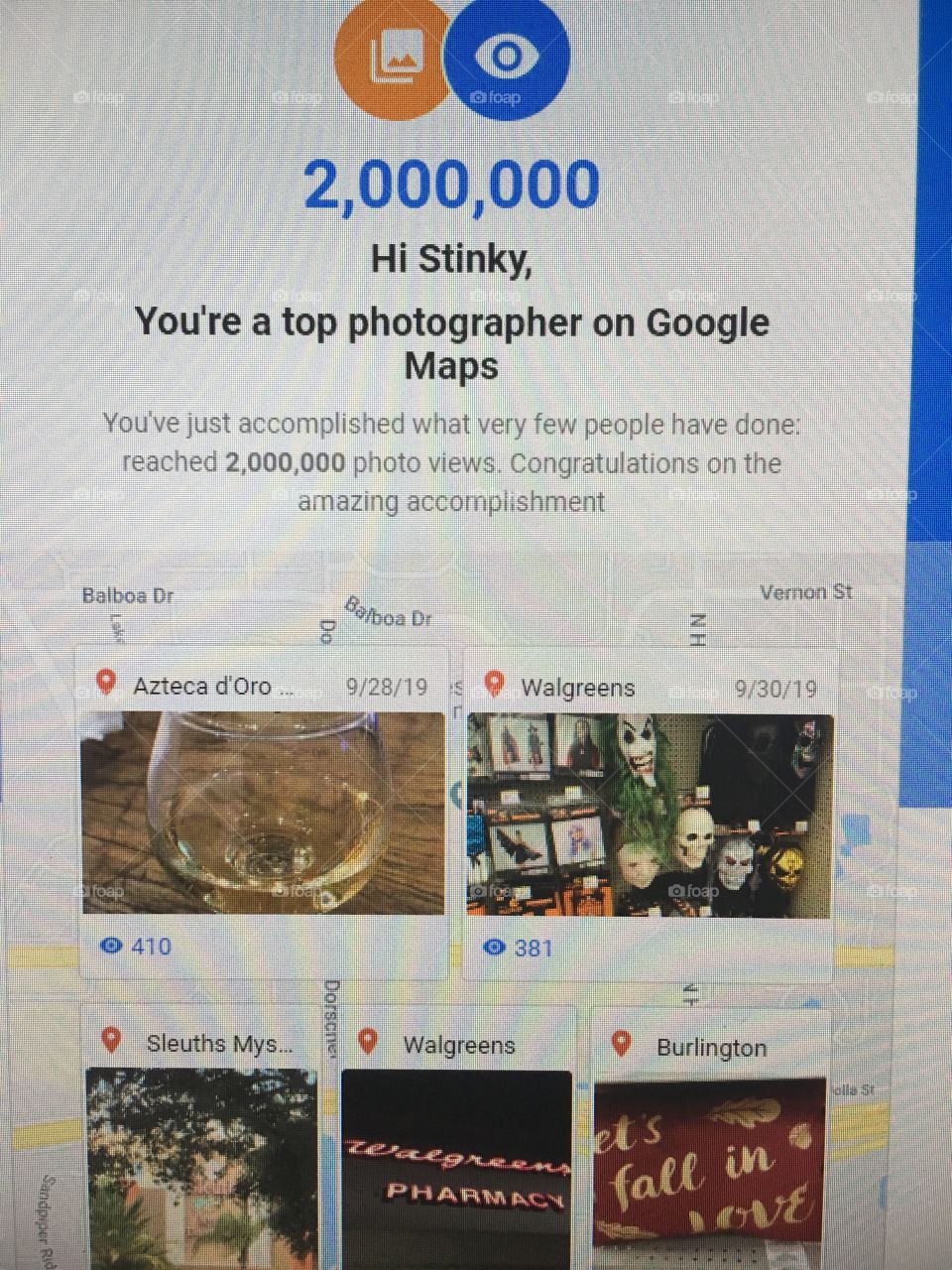This screenshot has width=952, height=1270.
Task: Click the red pin on the lower Walgreens card
Action: 368,1044
